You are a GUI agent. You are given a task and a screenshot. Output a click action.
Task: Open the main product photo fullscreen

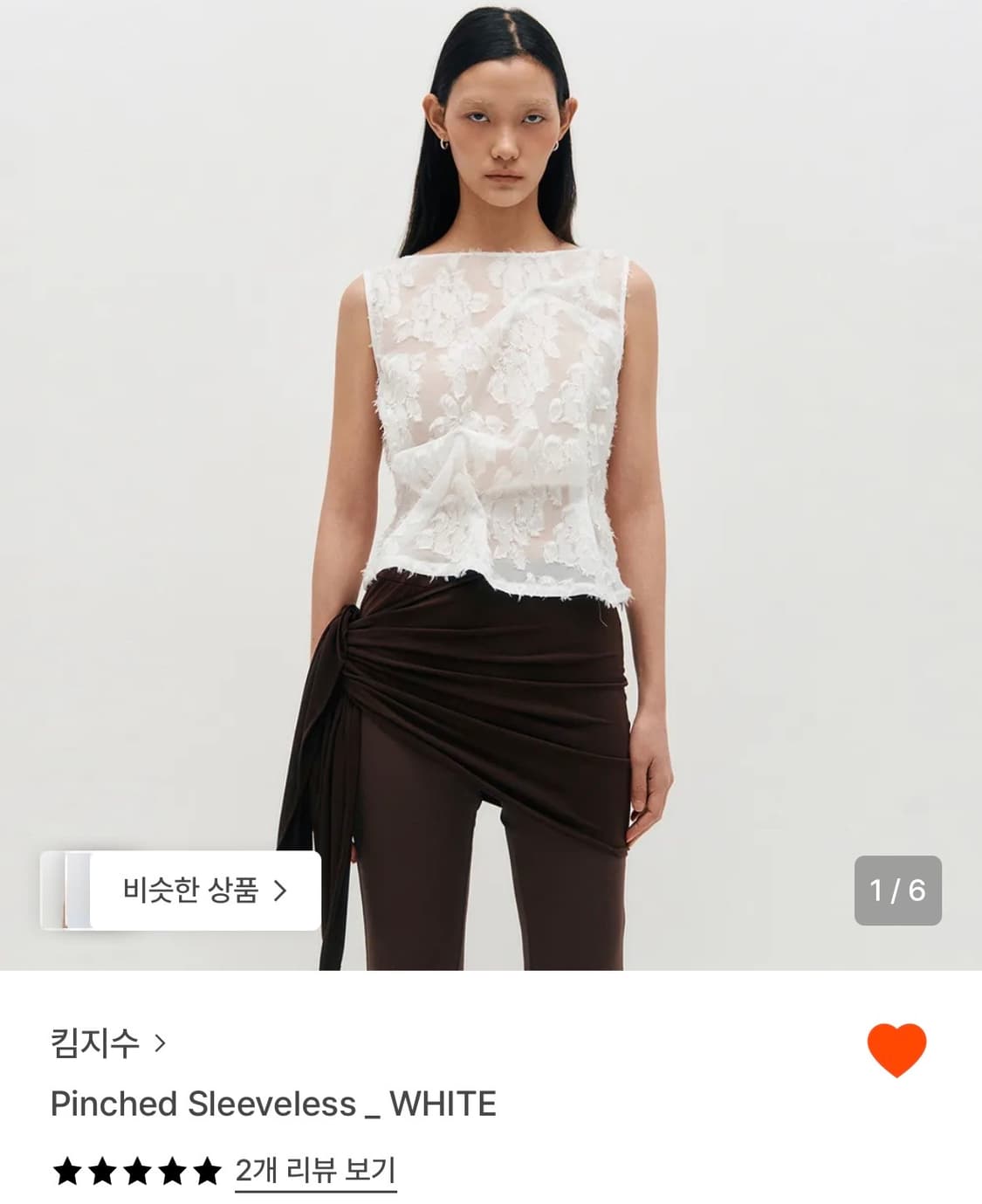[491, 437]
